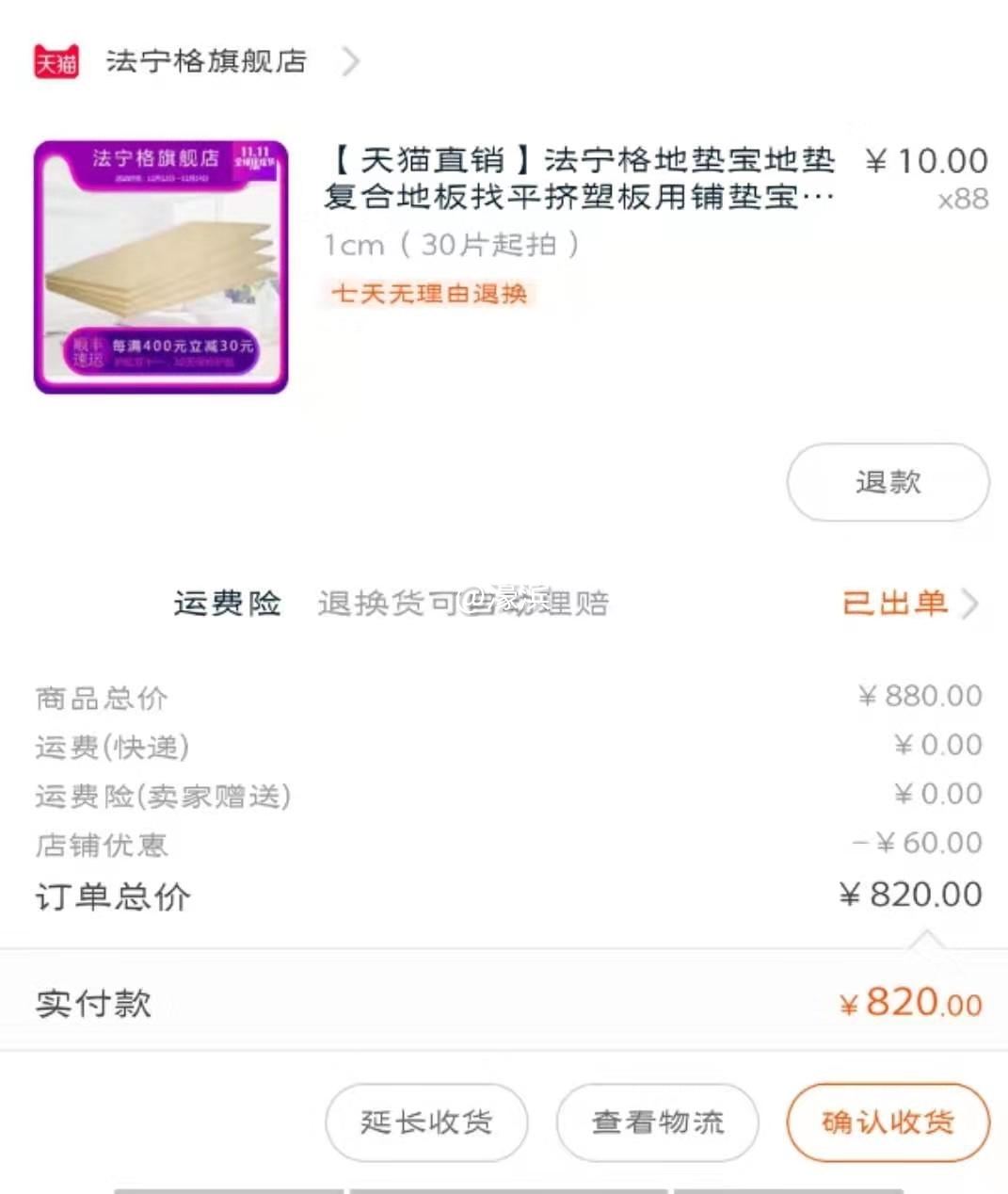Image resolution: width=1008 pixels, height=1194 pixels.
Task: Select the 店铺优惠 discount row
Action: pyautogui.click(x=101, y=846)
